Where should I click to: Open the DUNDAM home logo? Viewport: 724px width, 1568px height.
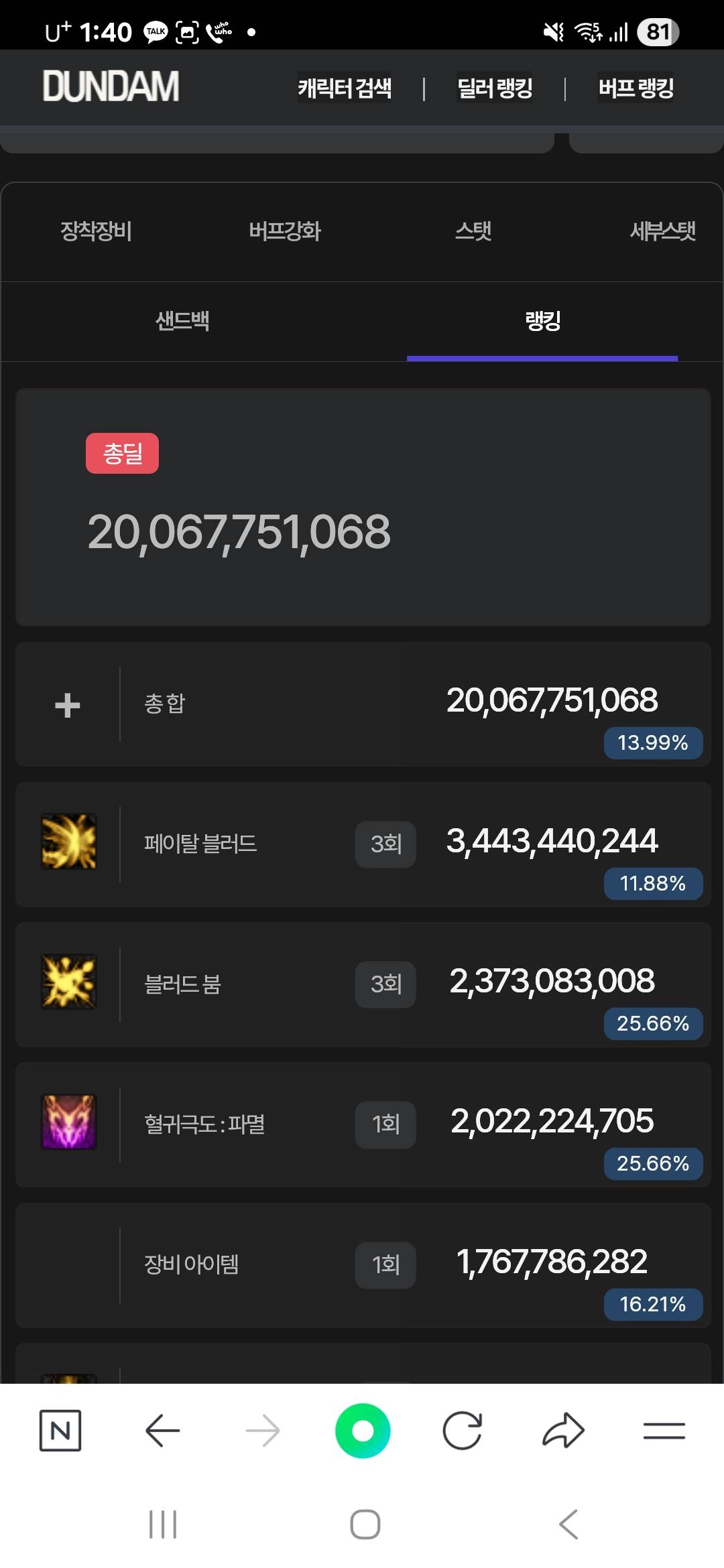click(111, 86)
